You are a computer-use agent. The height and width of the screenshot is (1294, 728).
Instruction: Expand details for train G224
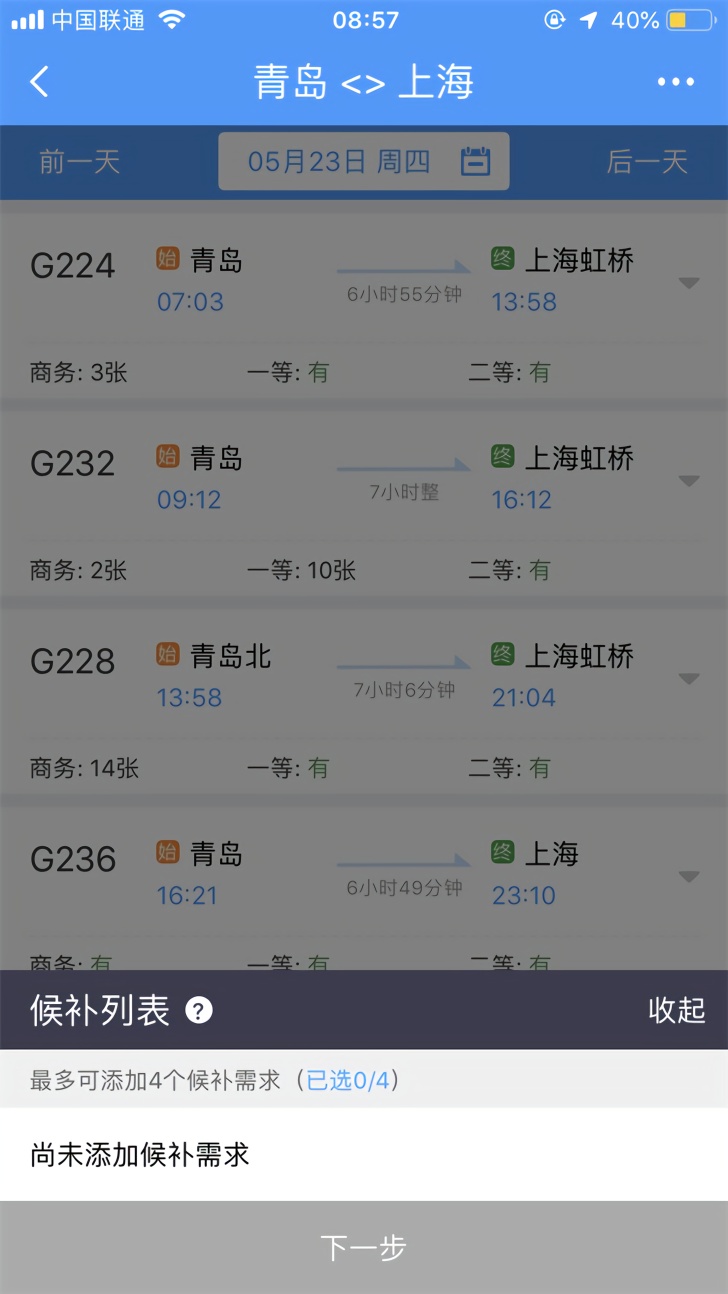[691, 283]
